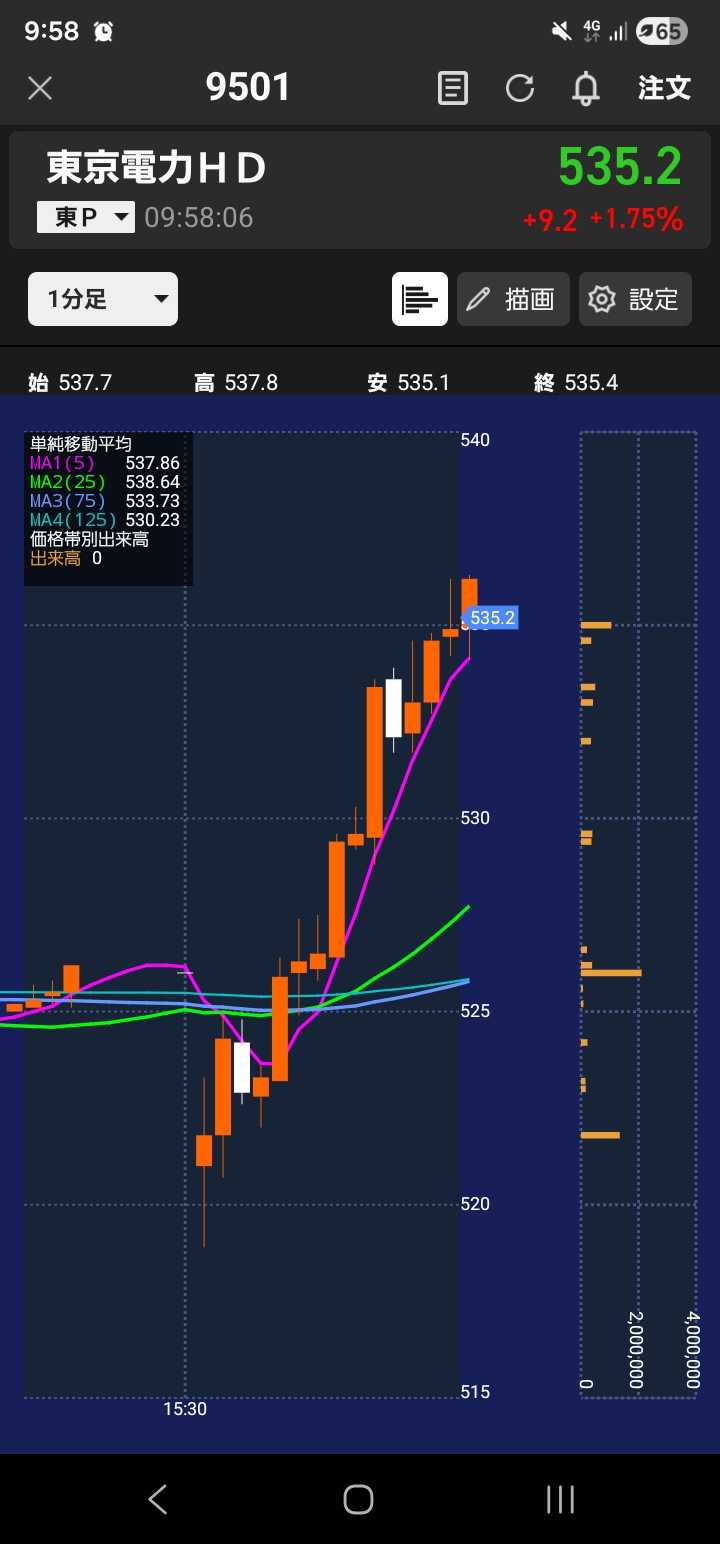Open the price alert bell
The height and width of the screenshot is (1544, 720).
click(586, 88)
